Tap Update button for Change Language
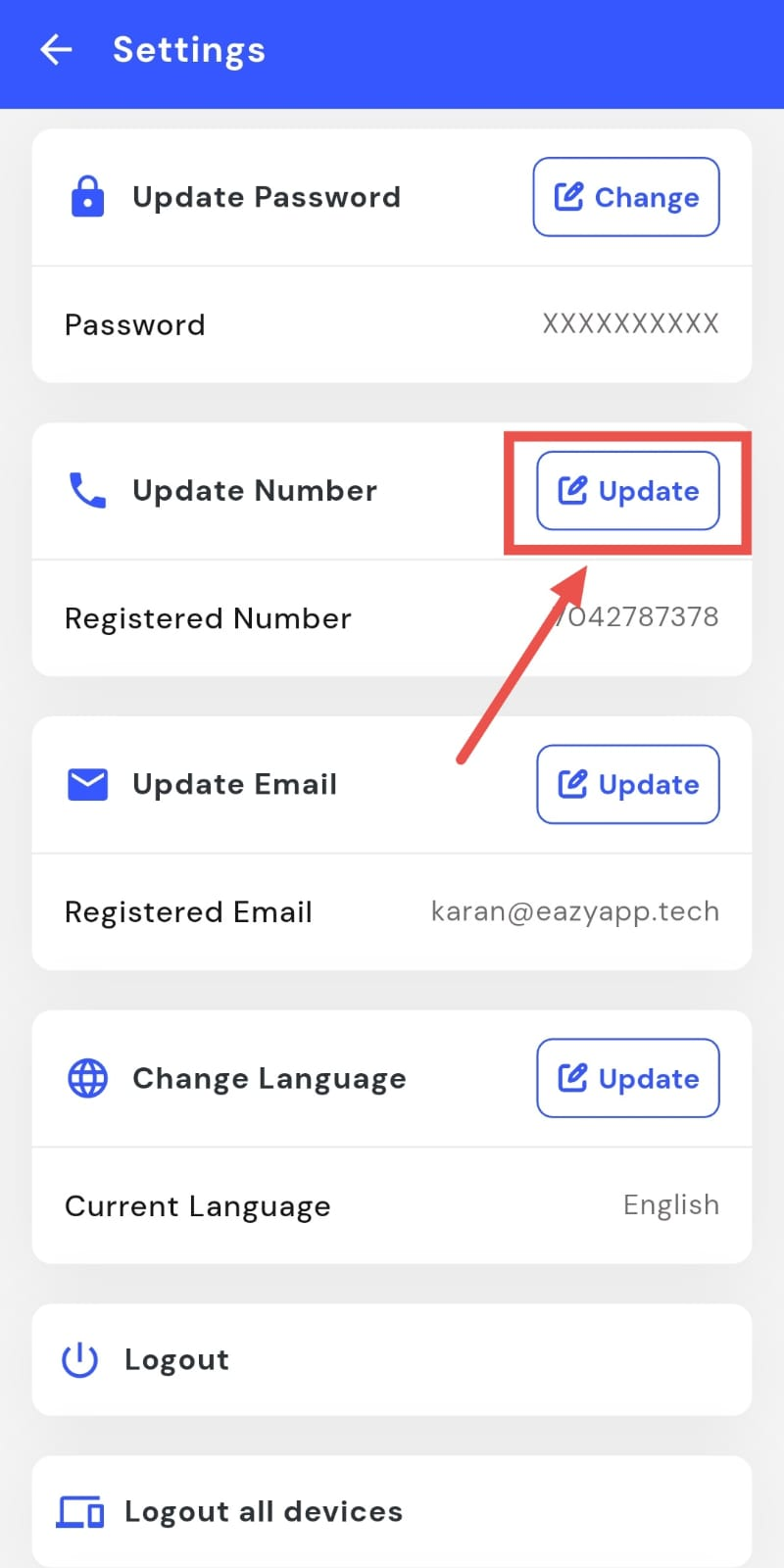The image size is (784, 1568). [628, 1078]
